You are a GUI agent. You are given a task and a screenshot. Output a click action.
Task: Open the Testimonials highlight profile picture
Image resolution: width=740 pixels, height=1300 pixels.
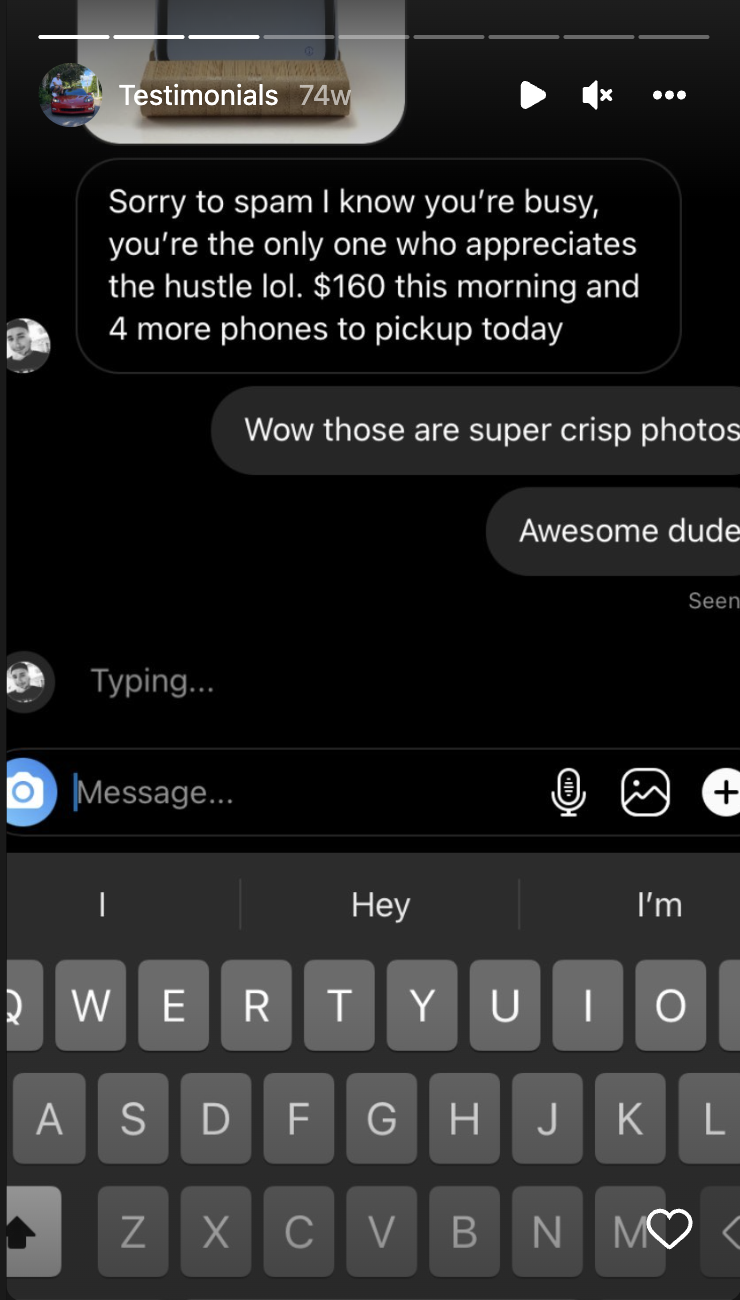[70, 95]
